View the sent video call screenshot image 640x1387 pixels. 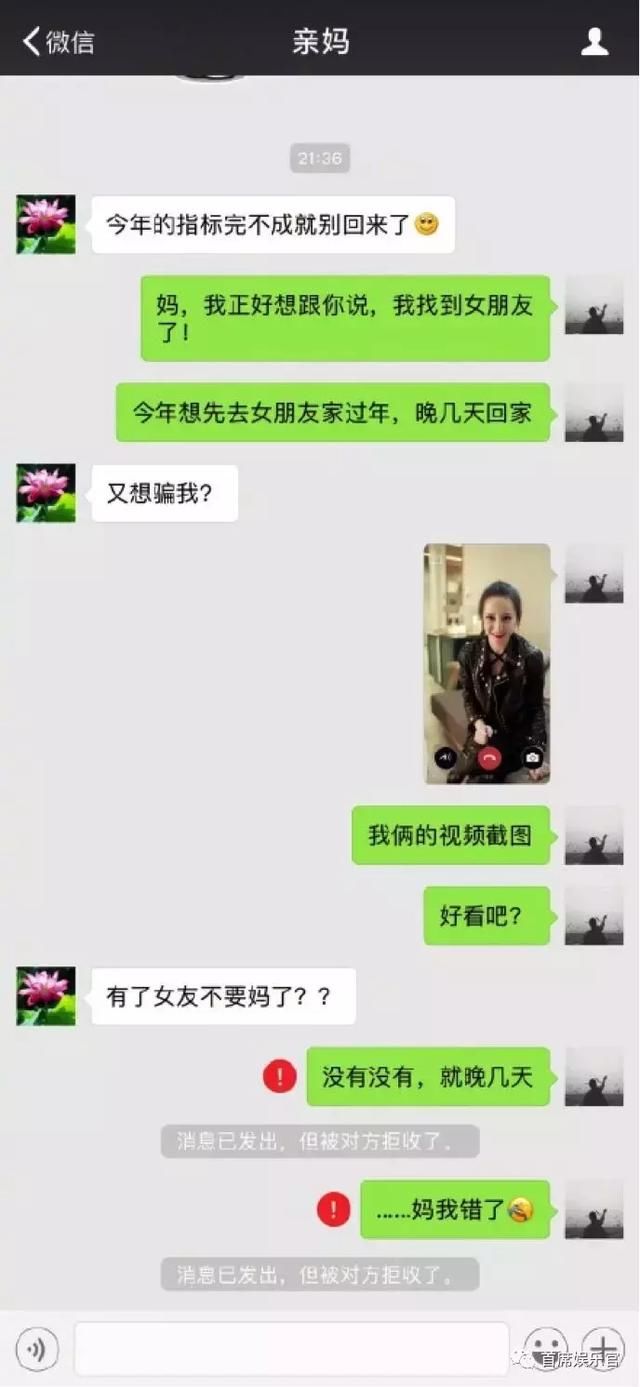click(x=487, y=663)
